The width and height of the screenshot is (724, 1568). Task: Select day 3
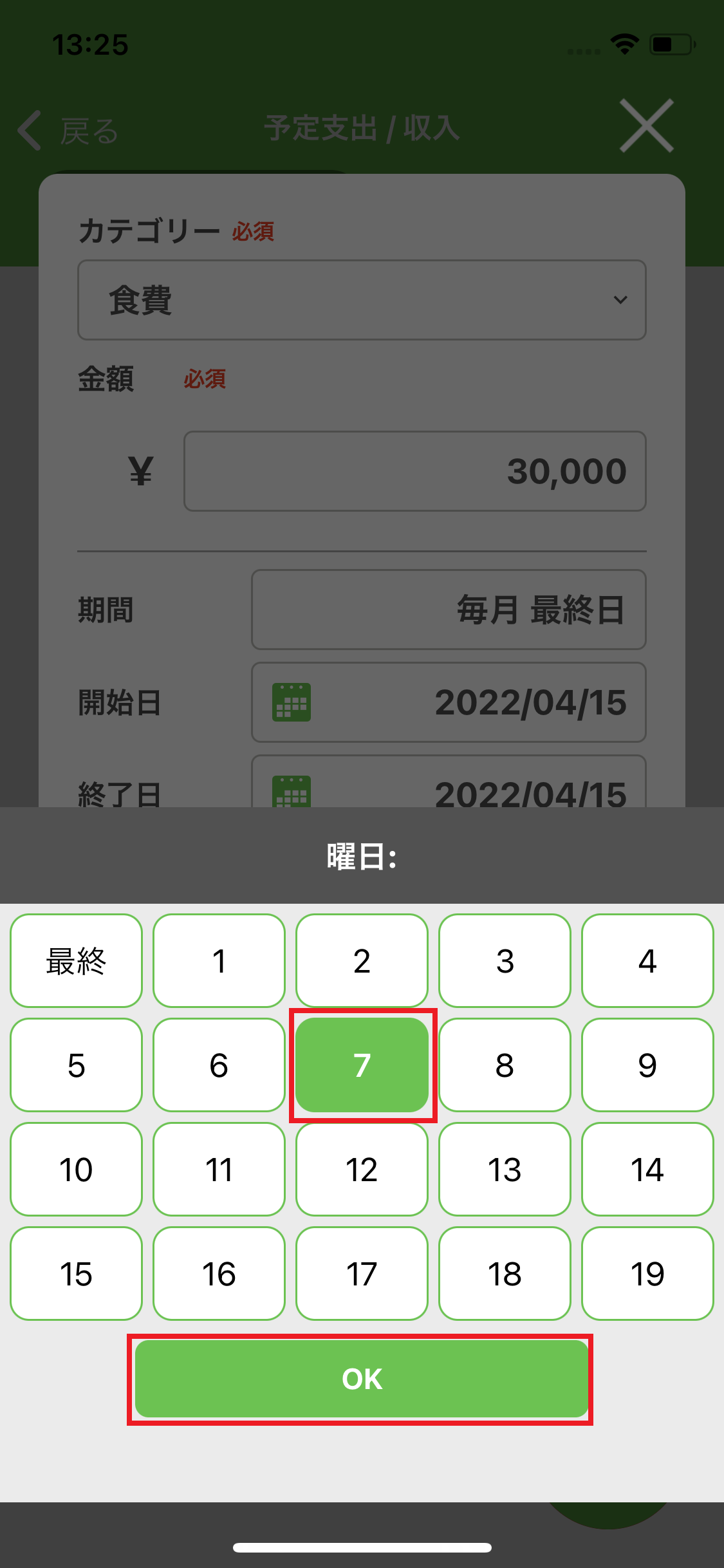pyautogui.click(x=505, y=960)
